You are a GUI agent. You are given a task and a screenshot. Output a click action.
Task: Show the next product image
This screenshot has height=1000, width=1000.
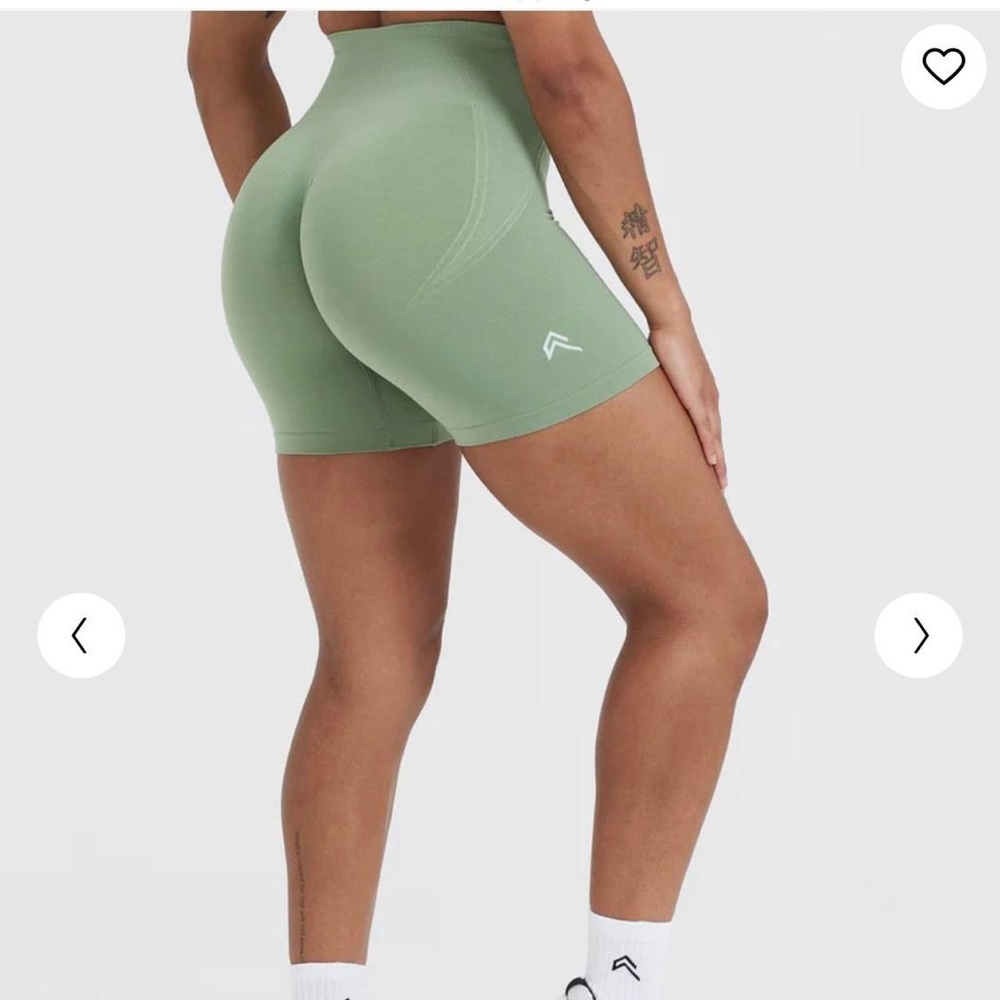coord(918,635)
